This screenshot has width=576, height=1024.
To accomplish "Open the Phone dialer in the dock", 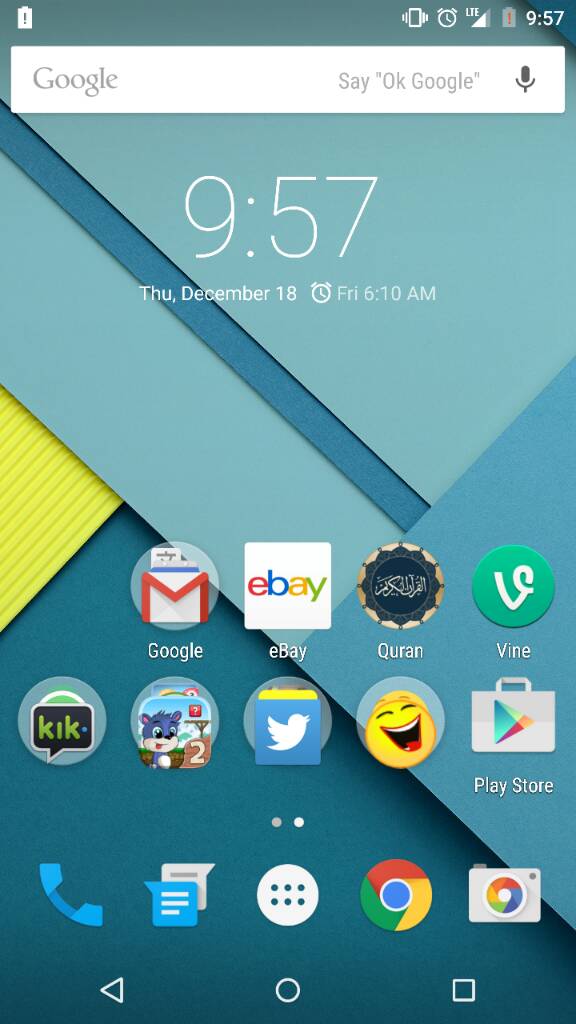I will pyautogui.click(x=70, y=895).
